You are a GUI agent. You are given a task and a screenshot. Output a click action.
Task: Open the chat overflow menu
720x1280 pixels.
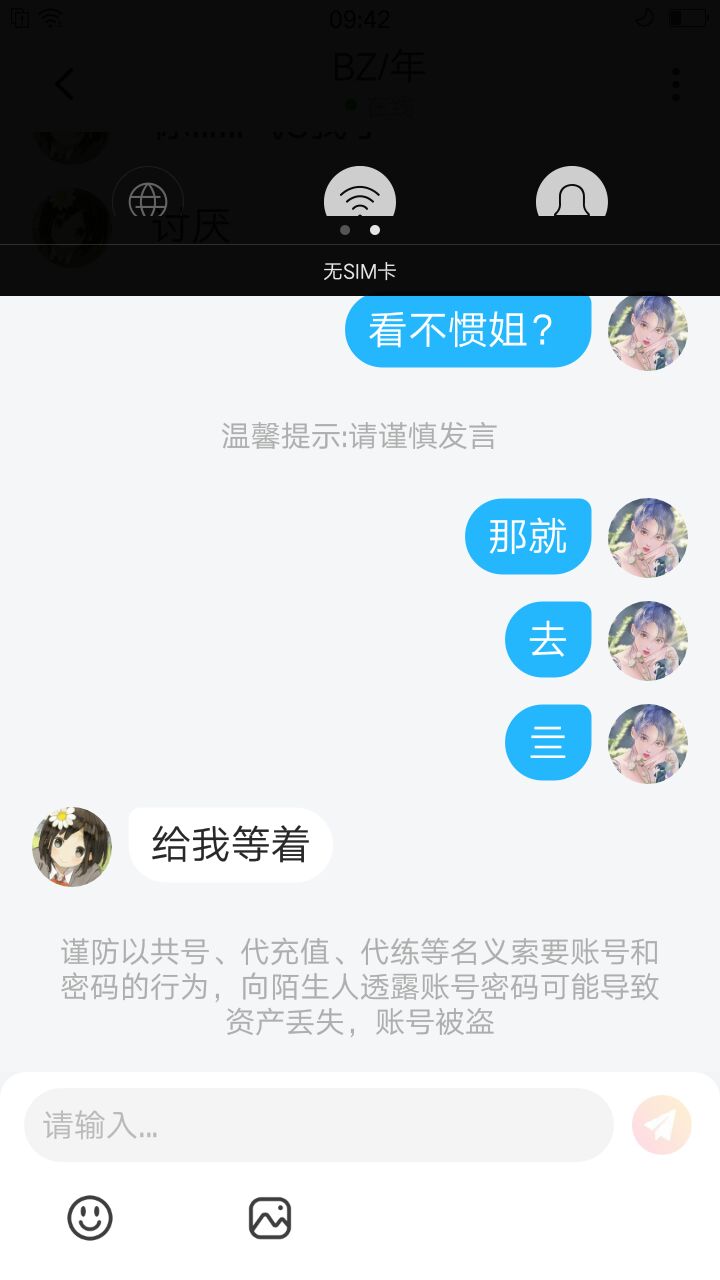pos(676,85)
